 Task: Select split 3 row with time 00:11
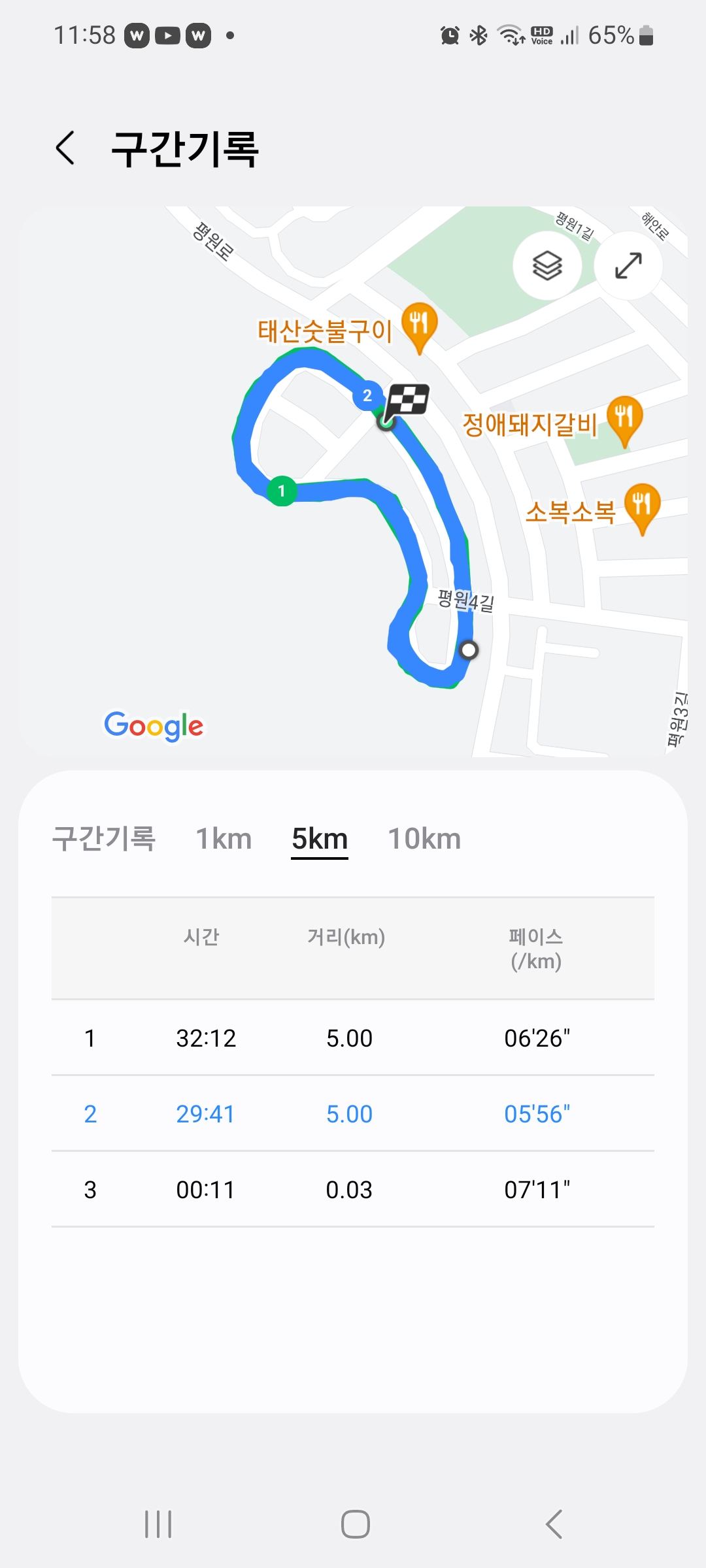click(x=353, y=1189)
